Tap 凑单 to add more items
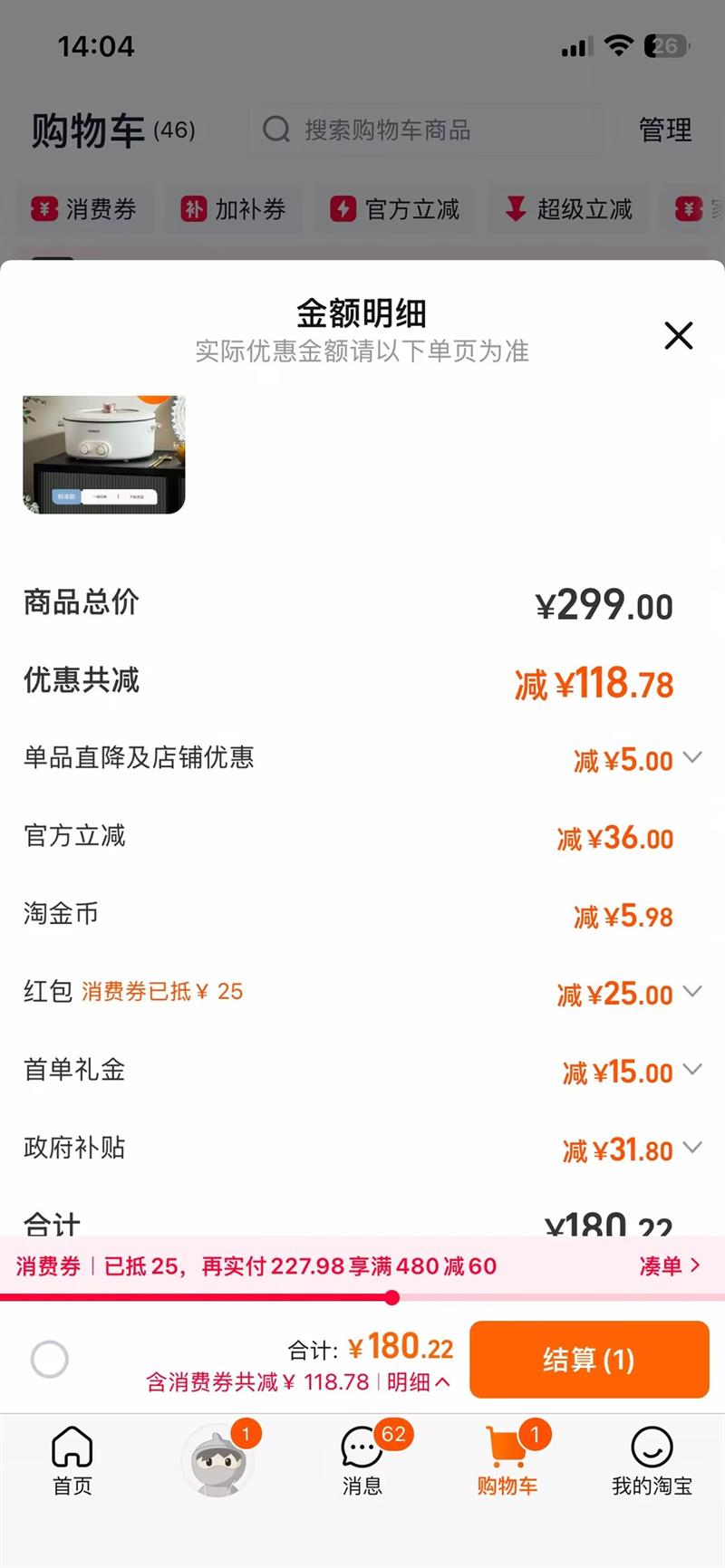725x1568 pixels. [669, 1265]
